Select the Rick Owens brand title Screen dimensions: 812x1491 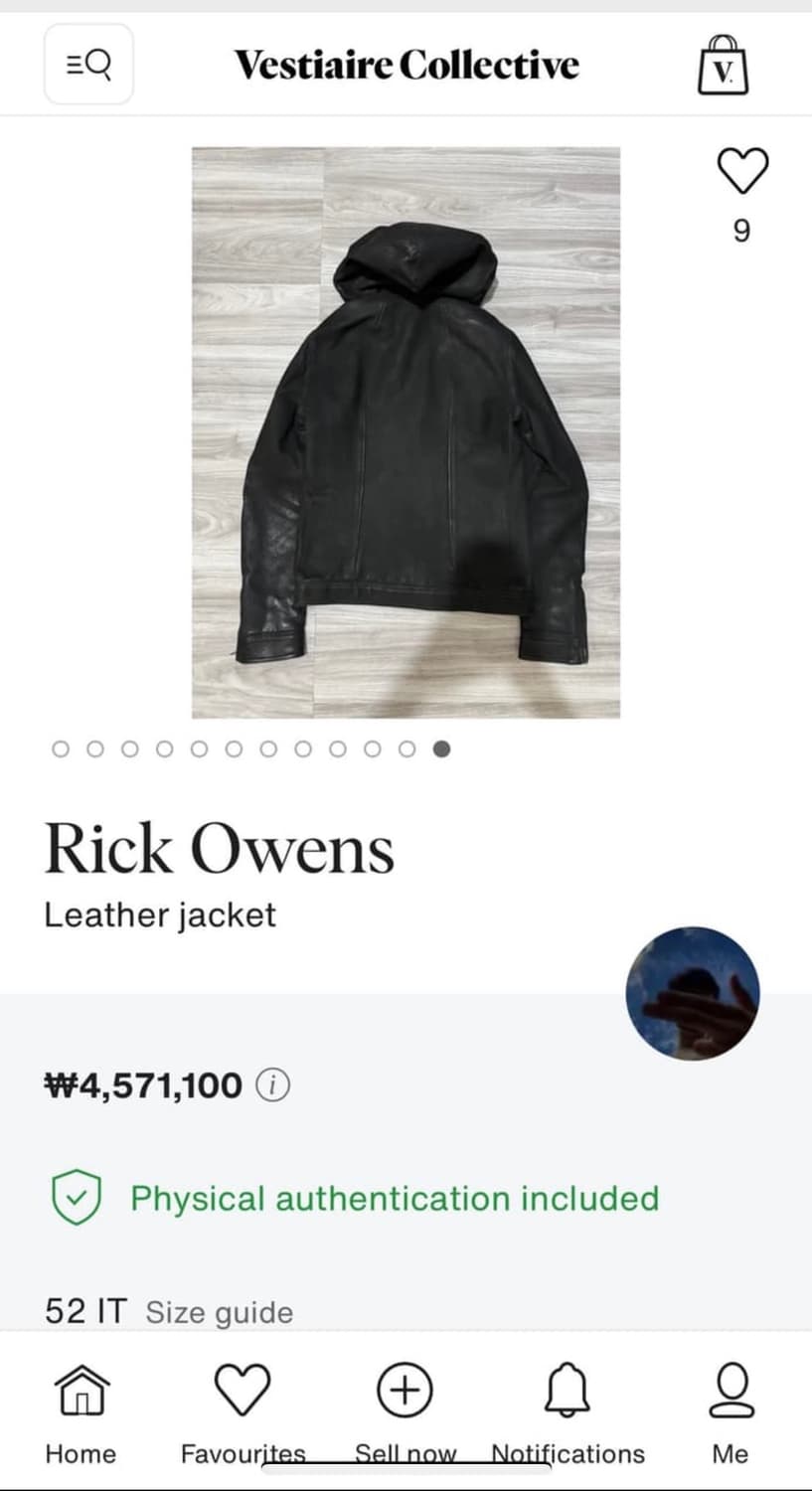[221, 847]
